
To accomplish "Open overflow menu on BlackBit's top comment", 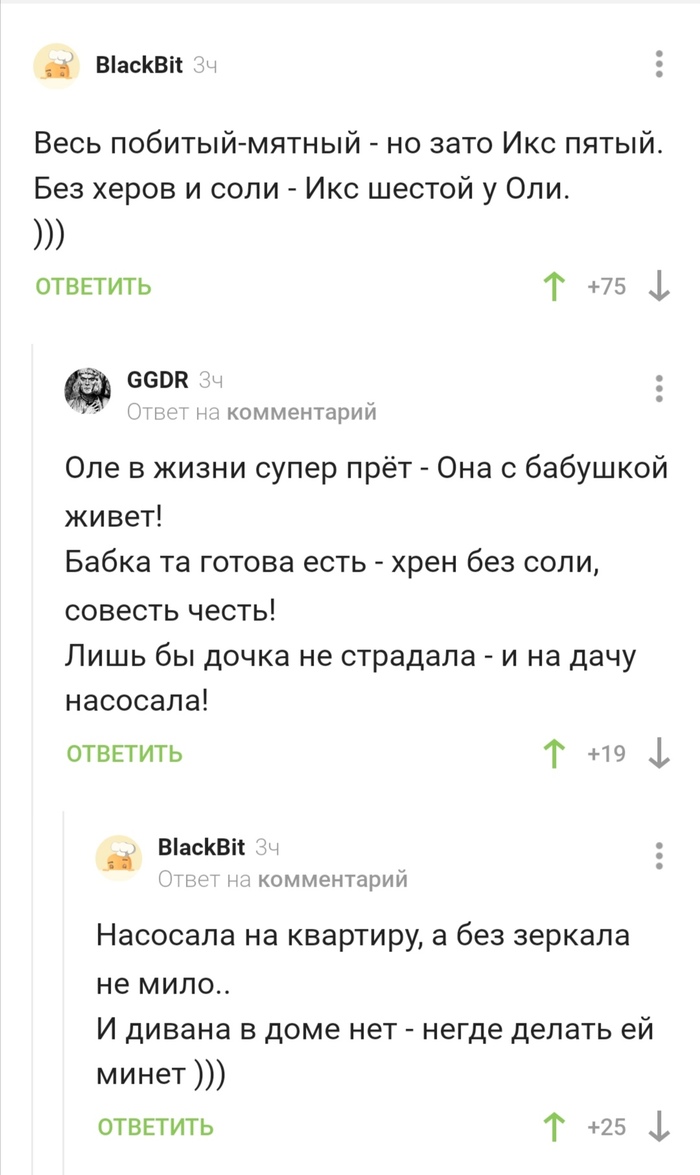I will pyautogui.click(x=659, y=64).
